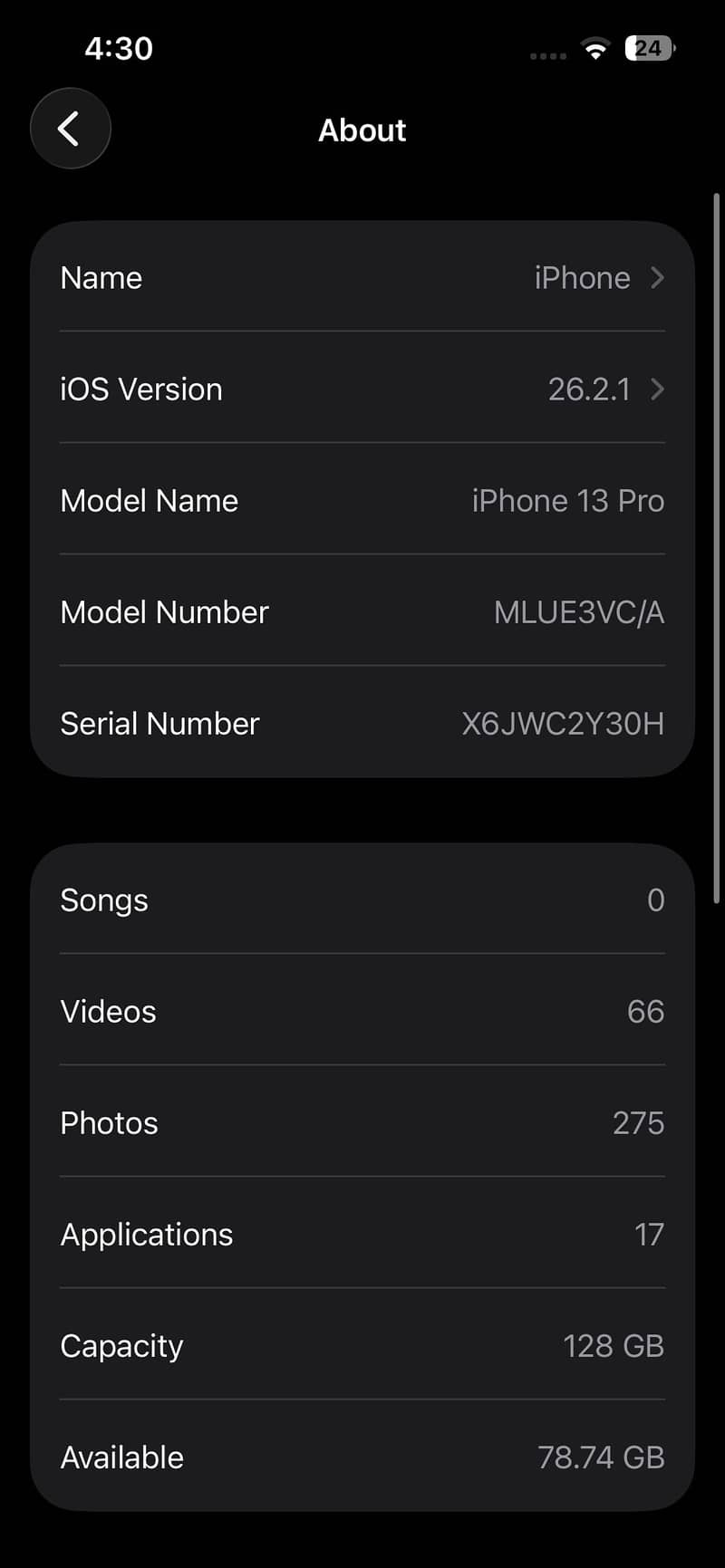Tap the Capacity 128 GB row

(x=362, y=1346)
